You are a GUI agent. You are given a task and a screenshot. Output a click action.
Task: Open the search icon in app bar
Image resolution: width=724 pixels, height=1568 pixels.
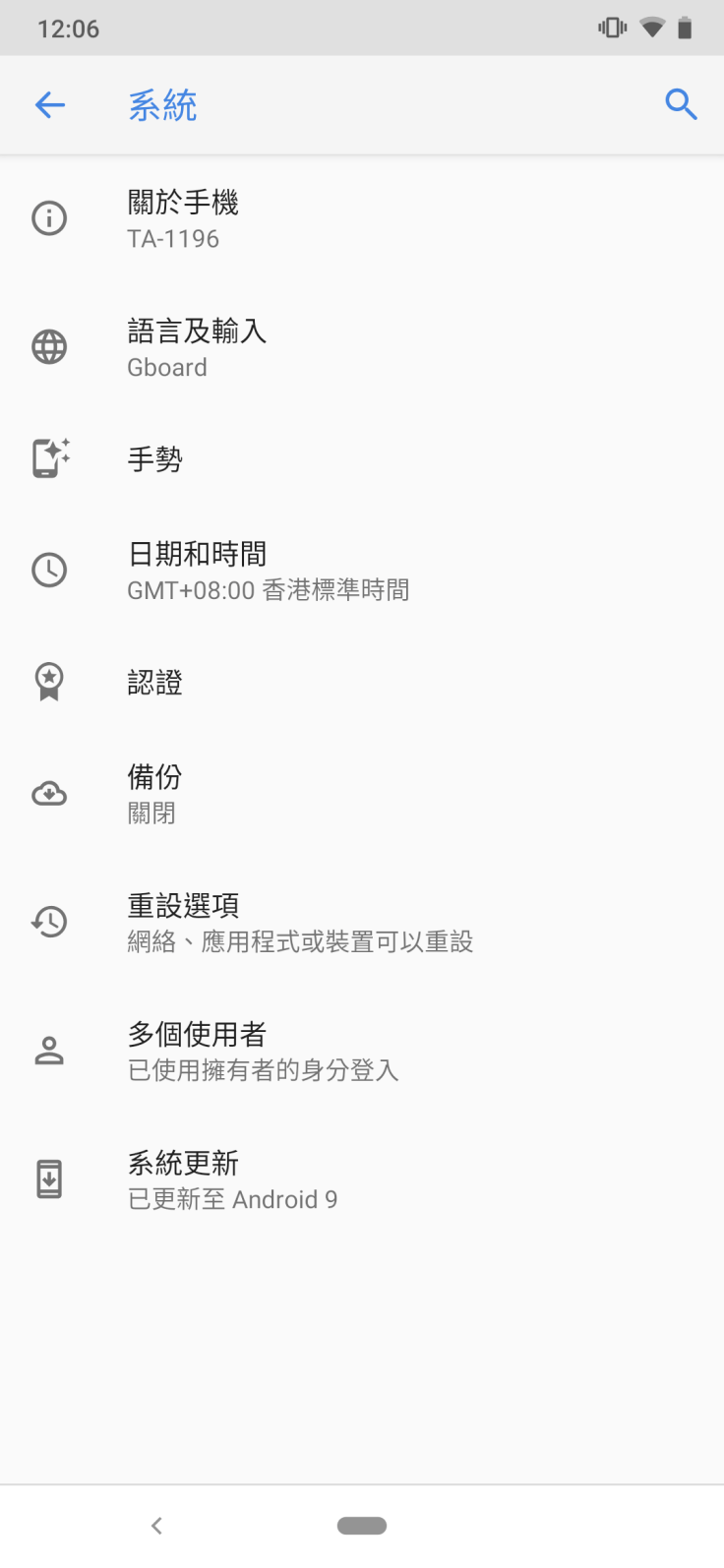click(681, 104)
